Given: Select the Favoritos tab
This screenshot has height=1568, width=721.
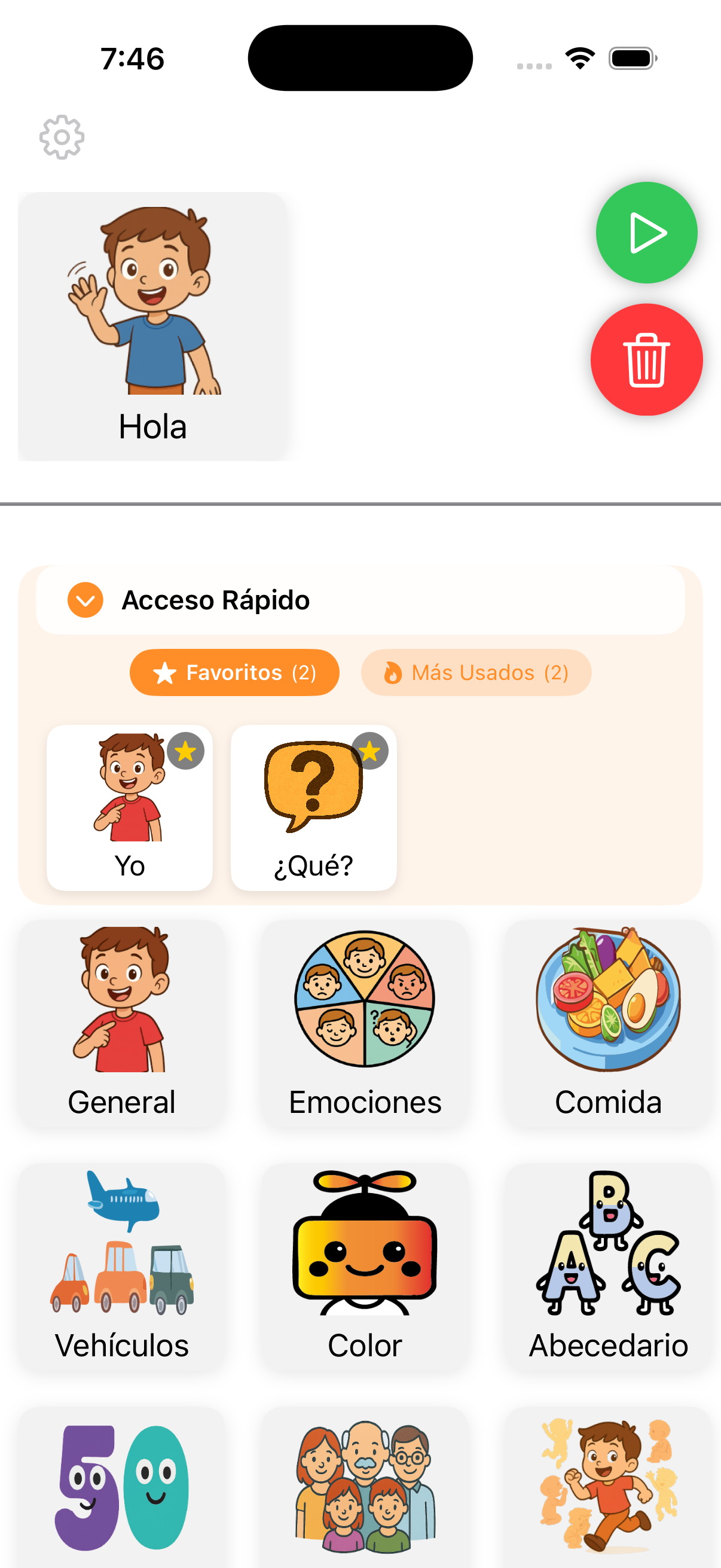Looking at the screenshot, I should coord(234,673).
